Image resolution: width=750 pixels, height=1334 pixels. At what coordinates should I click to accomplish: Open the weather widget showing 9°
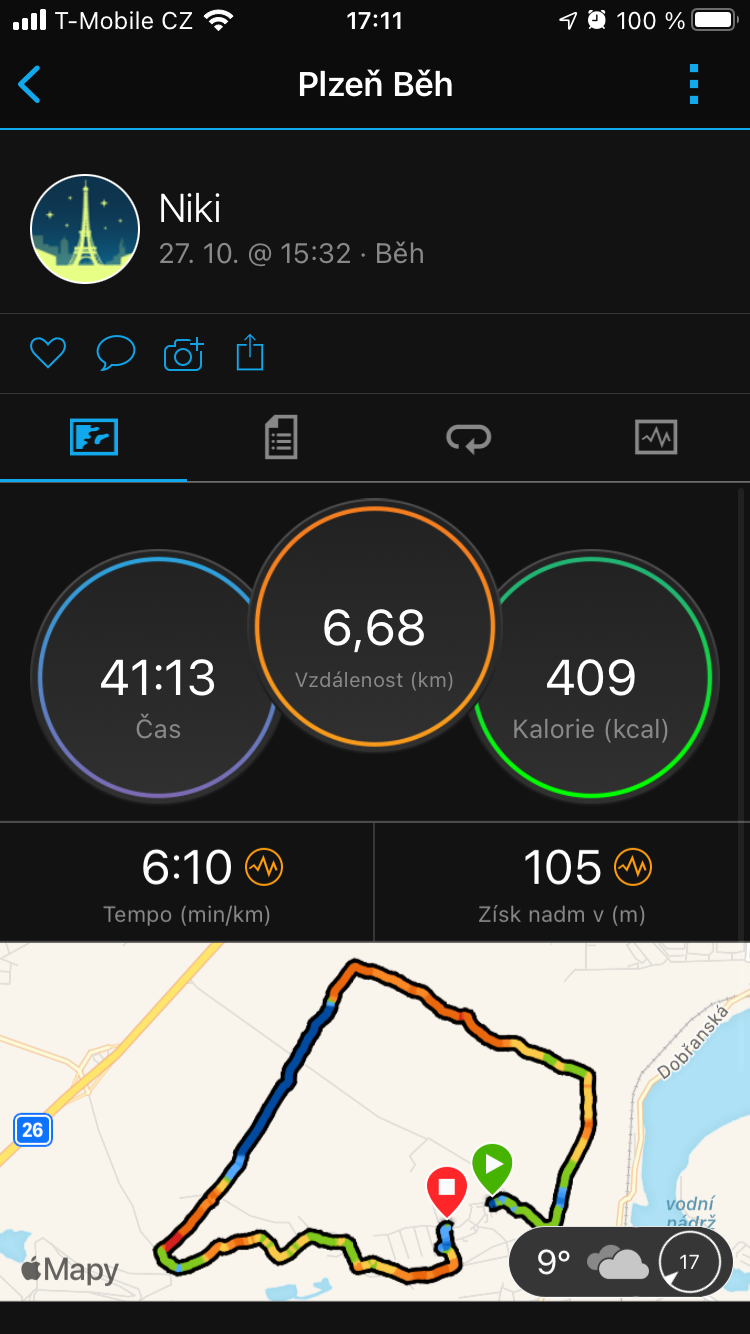coord(620,1262)
